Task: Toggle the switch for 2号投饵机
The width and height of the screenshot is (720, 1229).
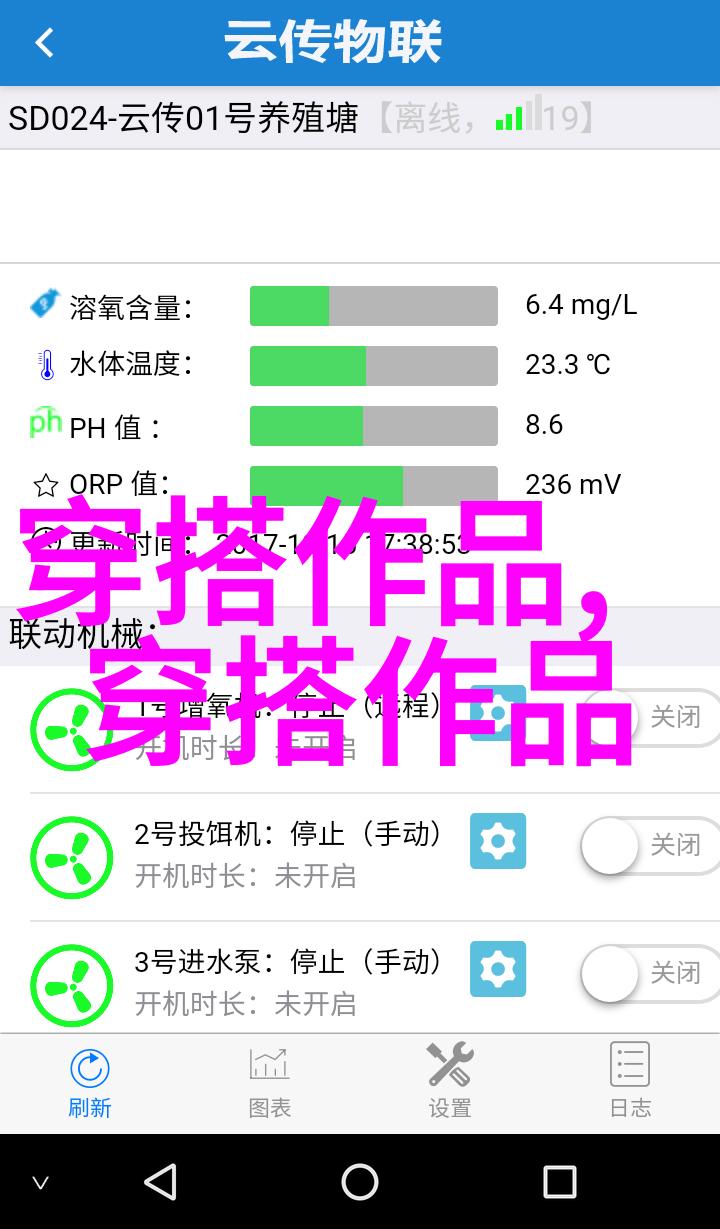Action: (650, 846)
